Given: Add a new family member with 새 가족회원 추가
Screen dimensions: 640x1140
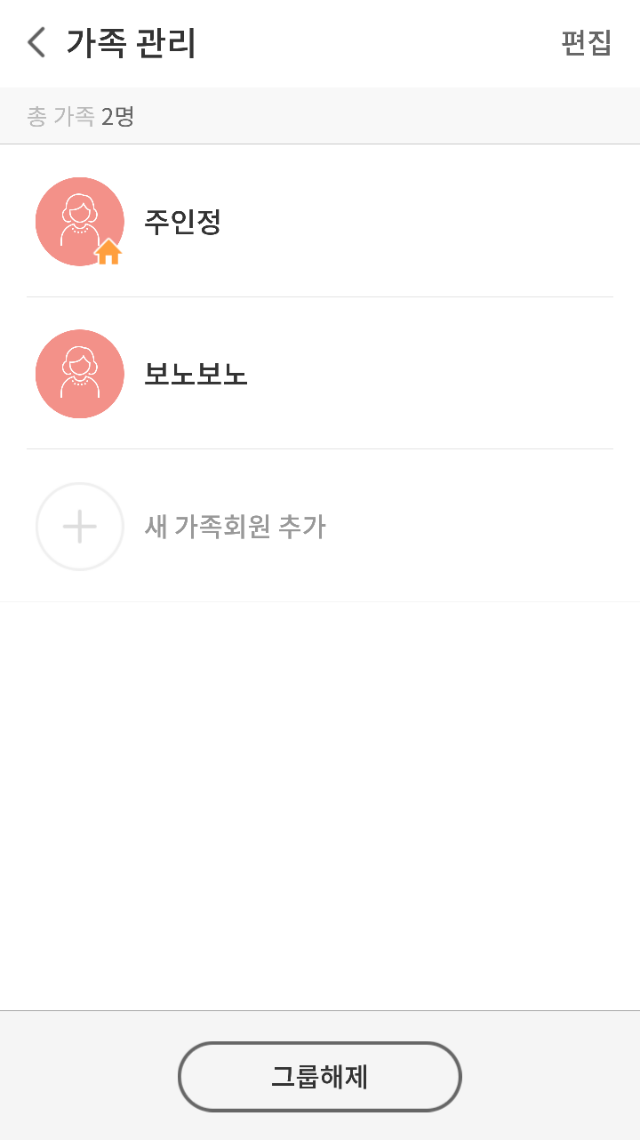Looking at the screenshot, I should [320, 526].
